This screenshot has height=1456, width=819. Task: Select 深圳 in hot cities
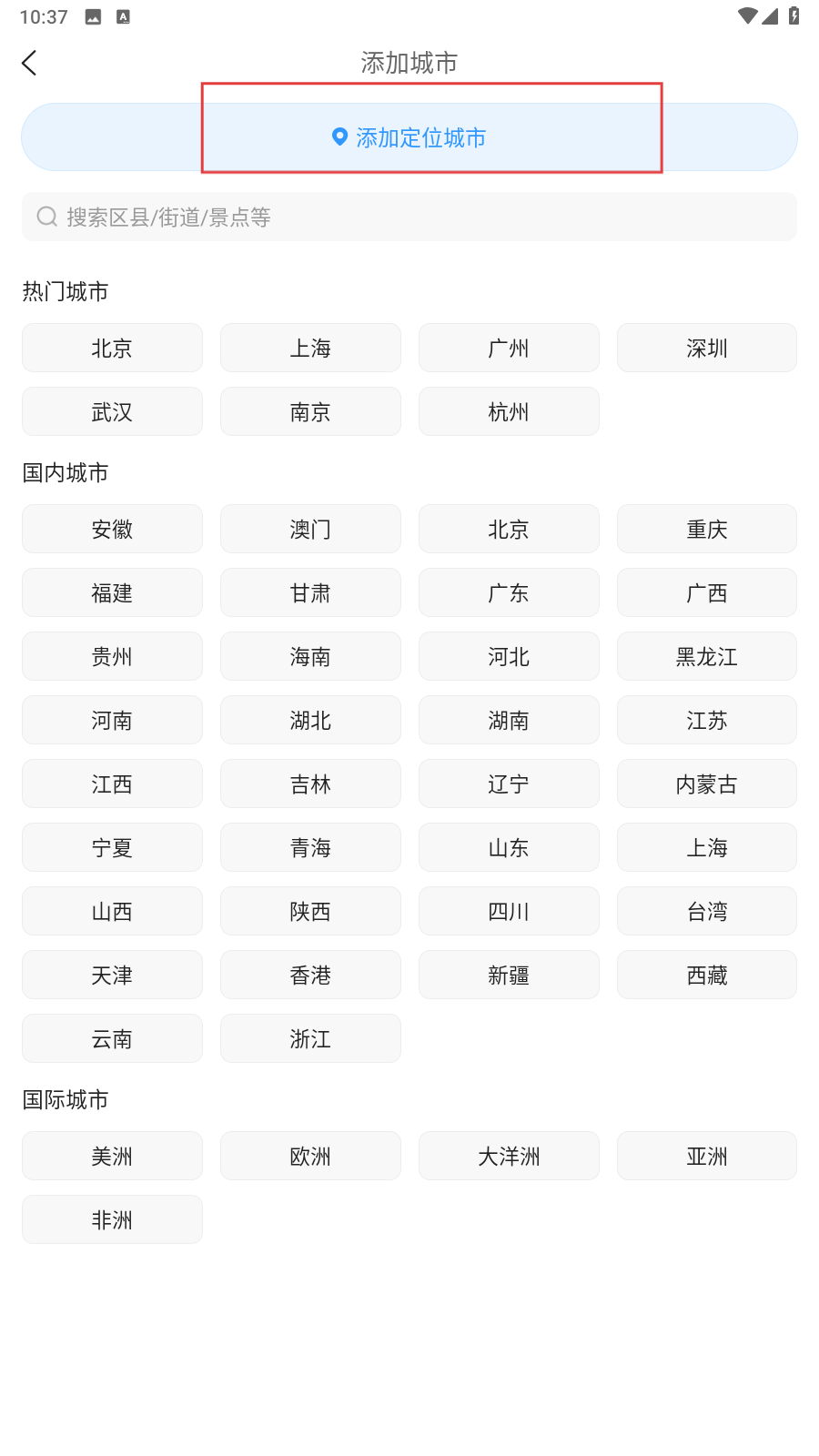pyautogui.click(x=707, y=348)
